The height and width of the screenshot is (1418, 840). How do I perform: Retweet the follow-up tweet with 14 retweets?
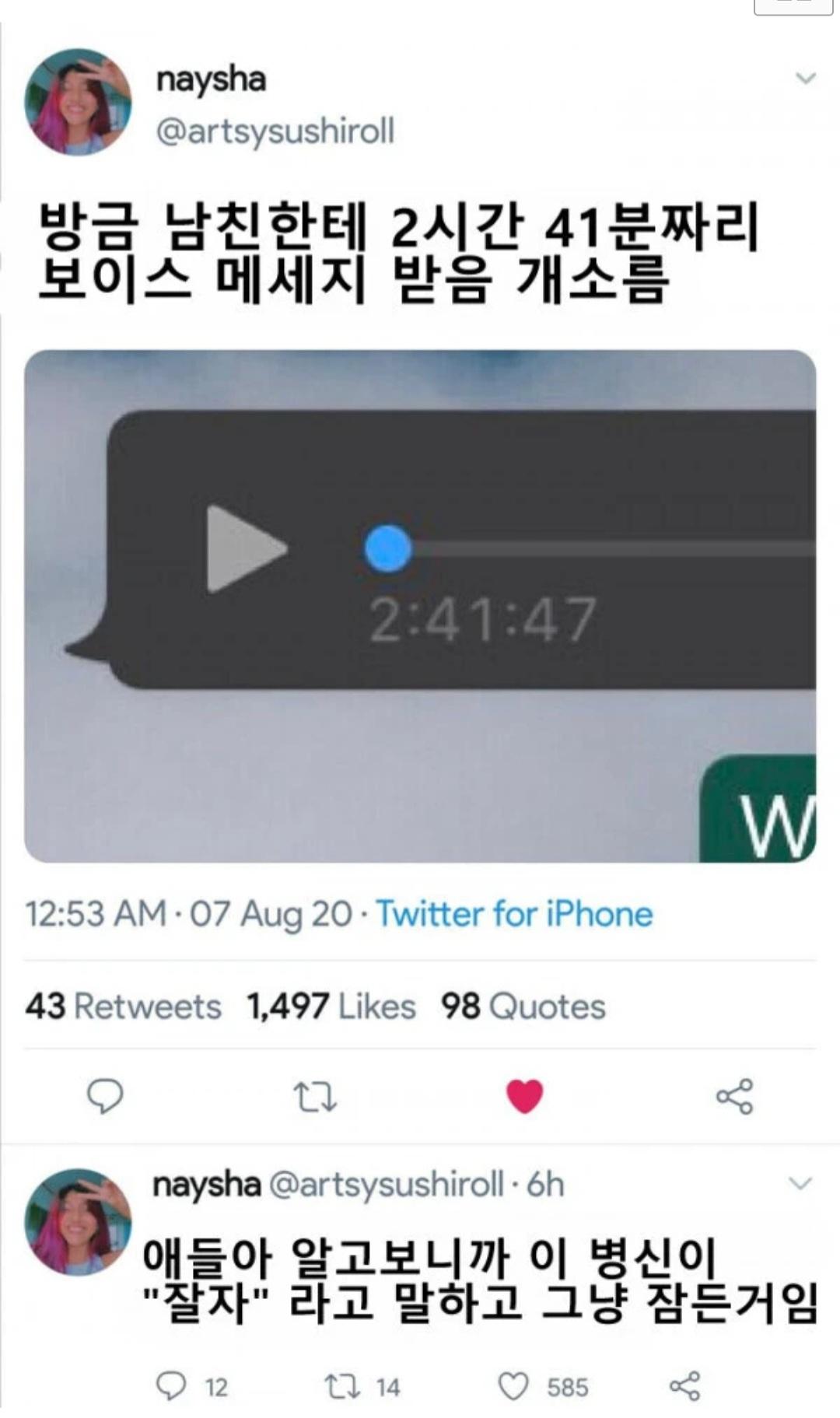[x=342, y=1386]
